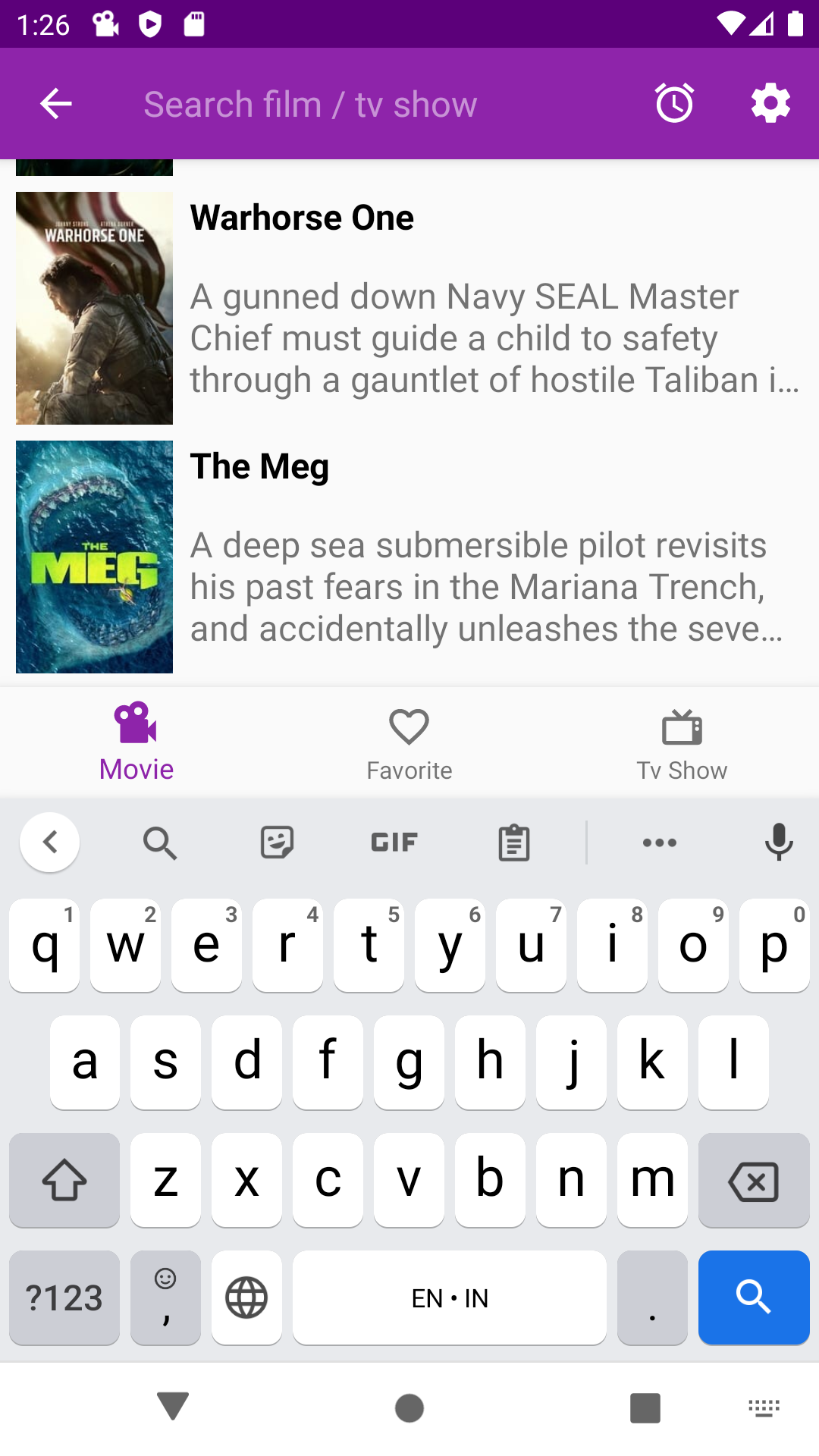Open The Meg poster thumbnail

click(93, 557)
